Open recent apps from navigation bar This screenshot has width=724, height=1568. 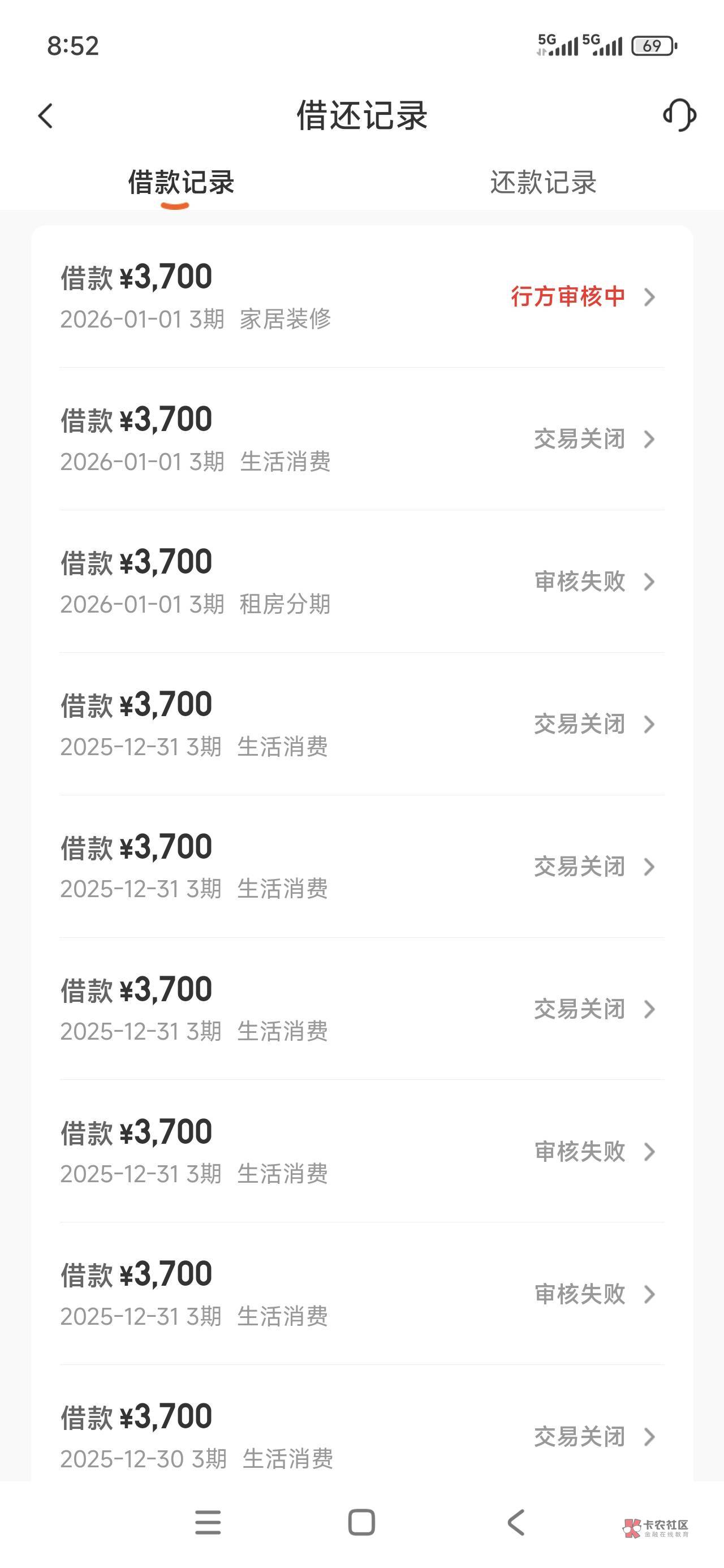[x=208, y=1522]
